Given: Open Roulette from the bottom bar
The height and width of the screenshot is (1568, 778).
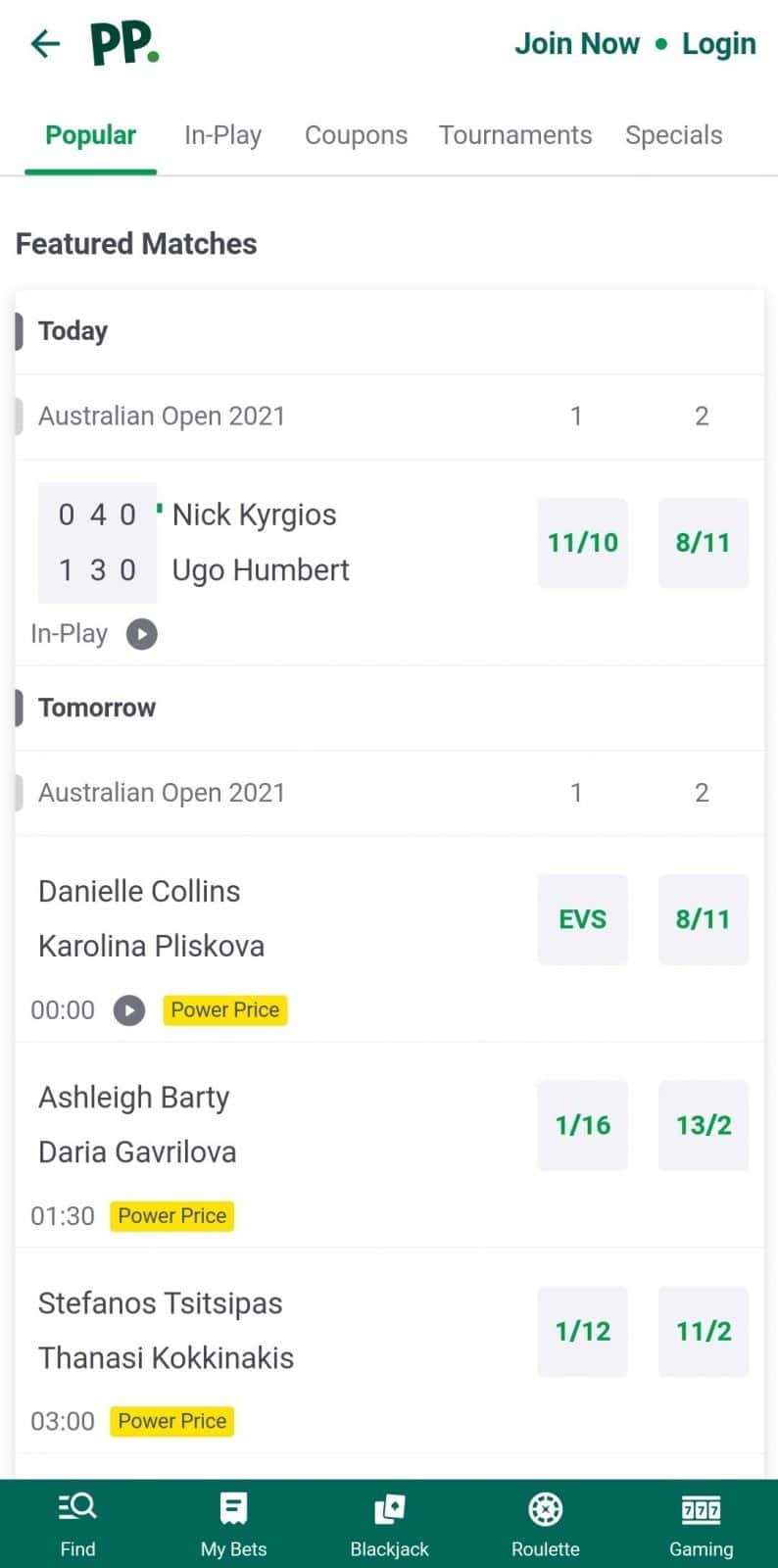Looking at the screenshot, I should 545,1524.
